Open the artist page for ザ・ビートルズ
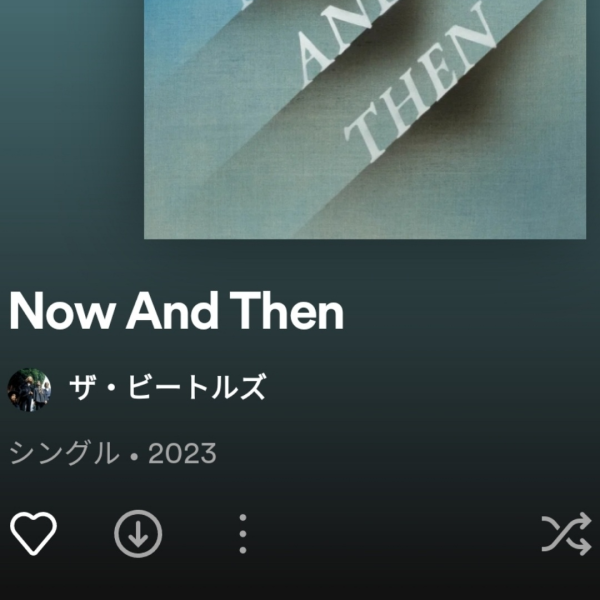The height and width of the screenshot is (600, 600). pos(167,388)
